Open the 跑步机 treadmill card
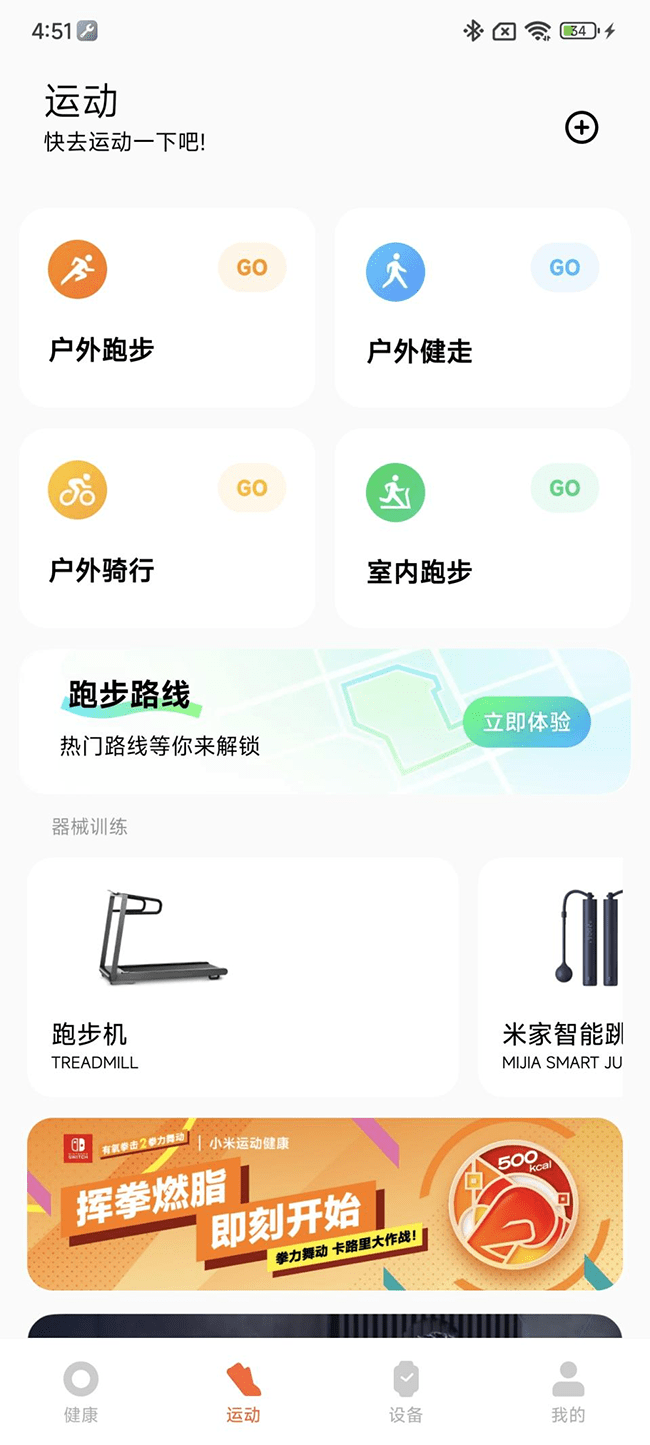Image resolution: width=650 pixels, height=1445 pixels. (x=242, y=977)
